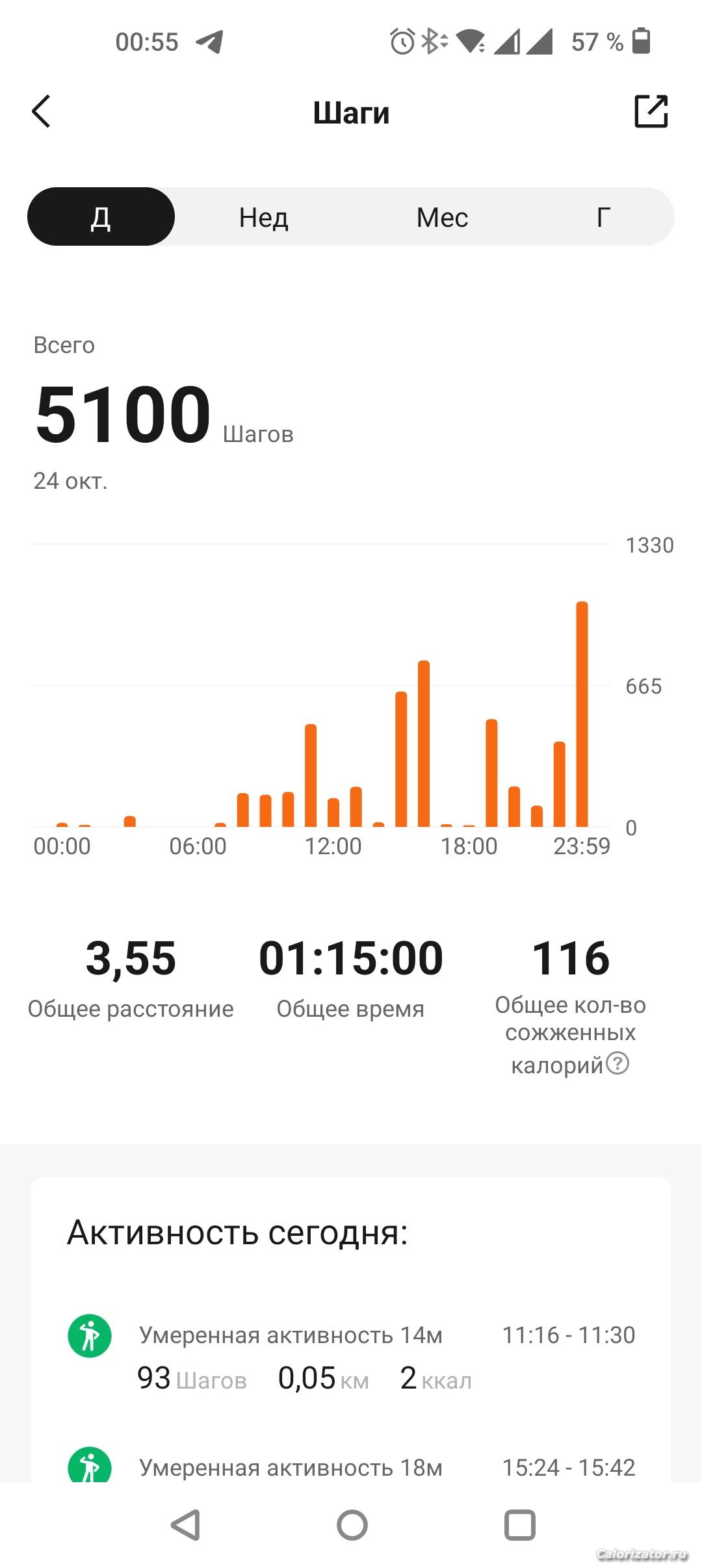Share the steps report
702x1568 pixels.
tap(651, 111)
